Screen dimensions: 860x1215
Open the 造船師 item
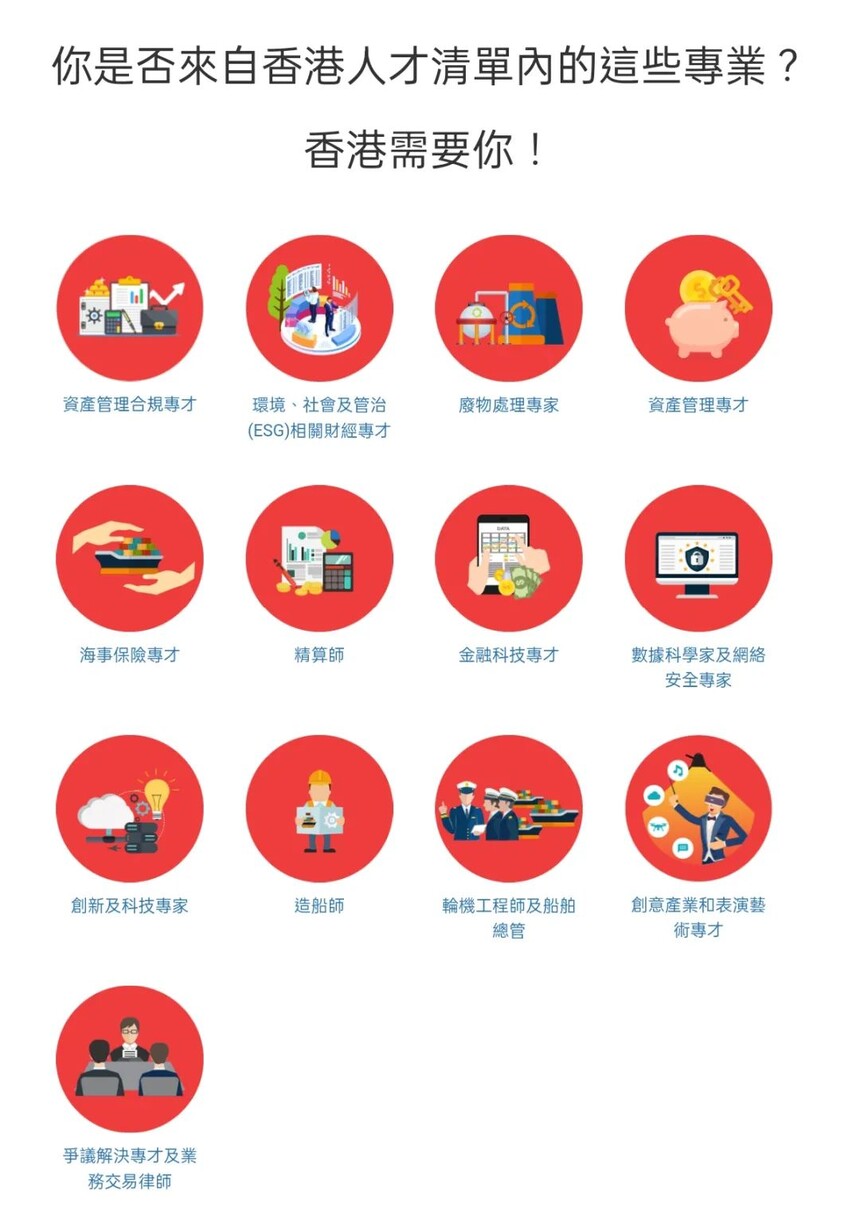point(319,808)
